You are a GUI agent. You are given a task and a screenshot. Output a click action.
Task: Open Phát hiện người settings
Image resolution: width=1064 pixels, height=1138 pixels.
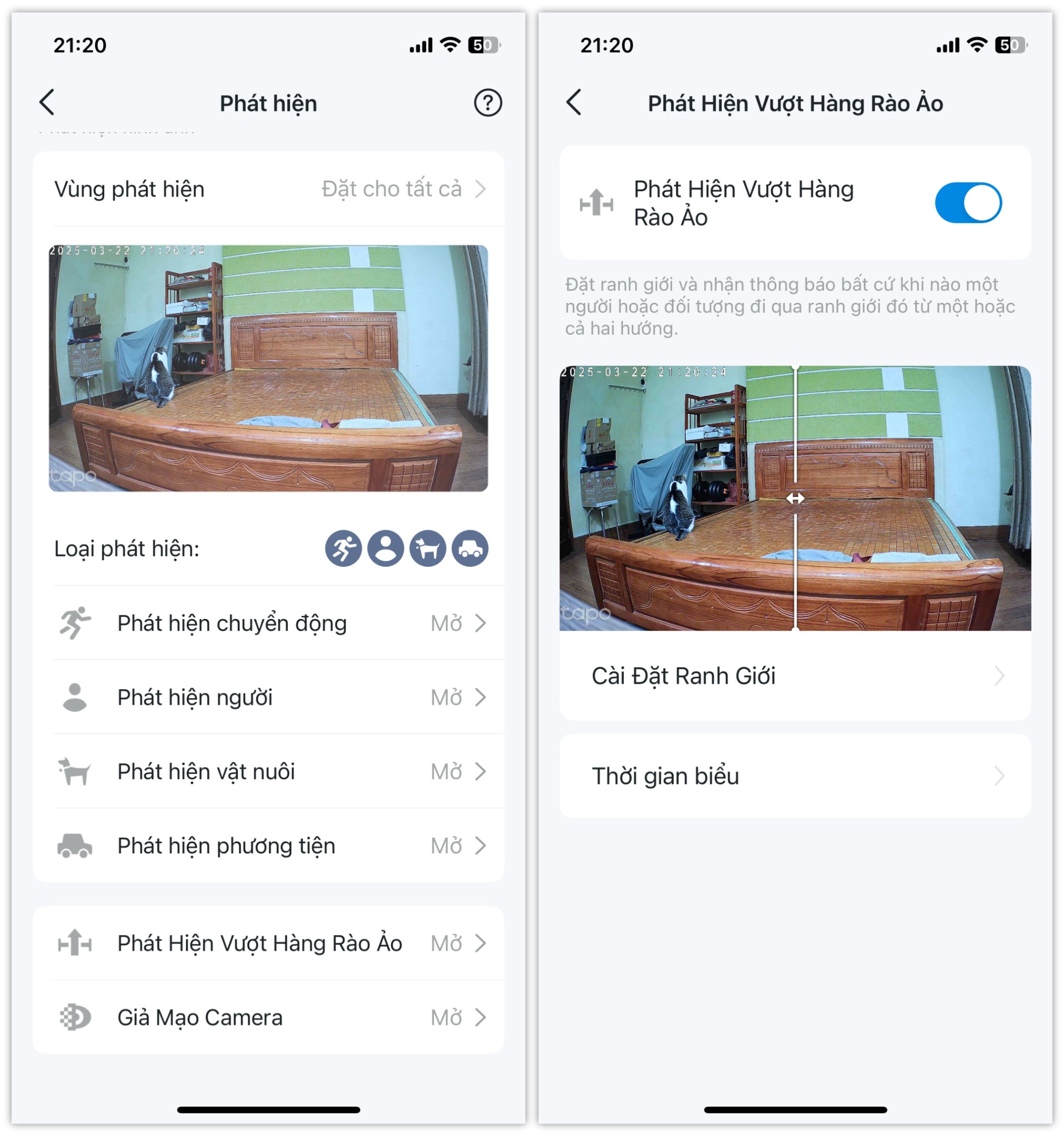269,697
